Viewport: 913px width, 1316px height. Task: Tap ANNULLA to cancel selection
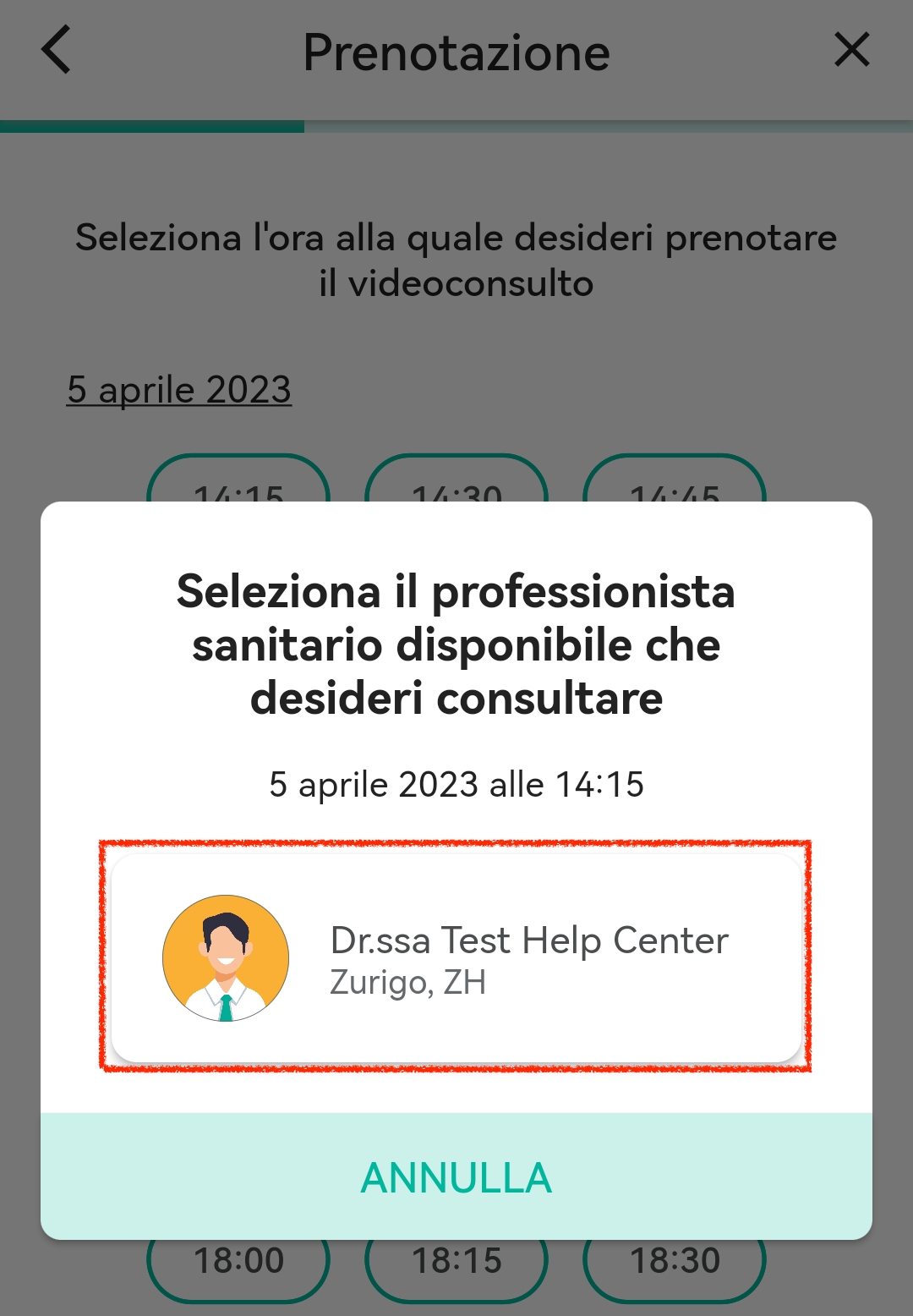click(456, 1176)
